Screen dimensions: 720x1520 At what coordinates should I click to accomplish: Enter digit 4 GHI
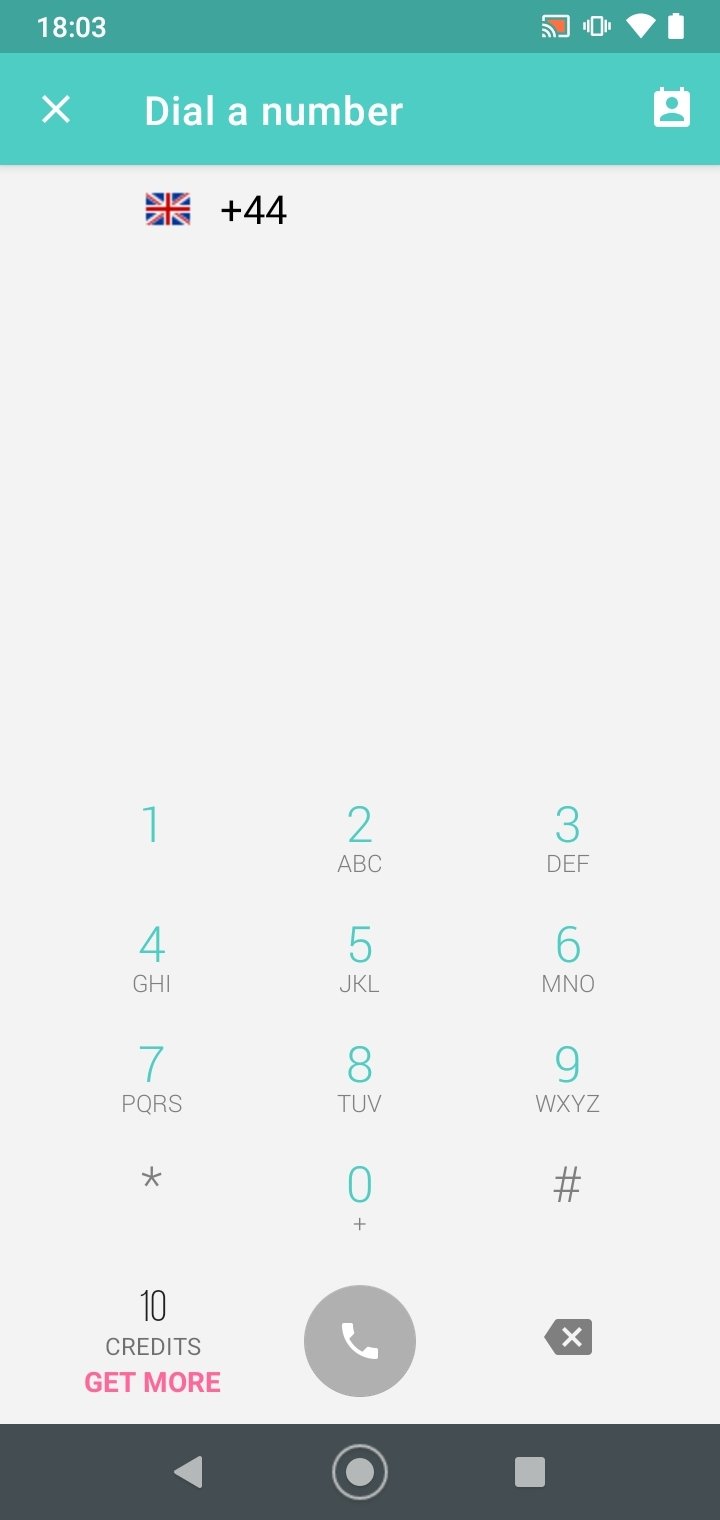click(152, 960)
